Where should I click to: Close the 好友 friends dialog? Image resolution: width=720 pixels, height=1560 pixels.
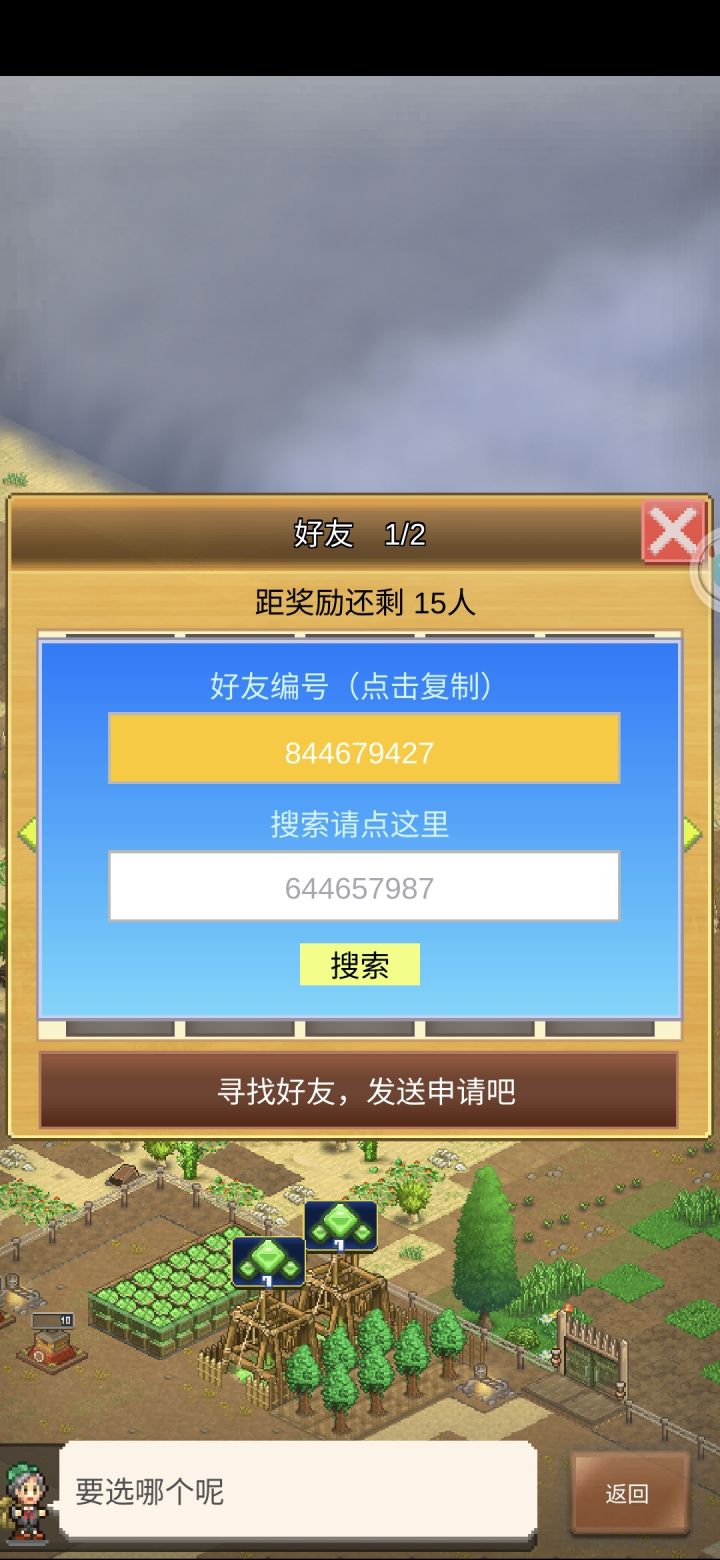672,530
